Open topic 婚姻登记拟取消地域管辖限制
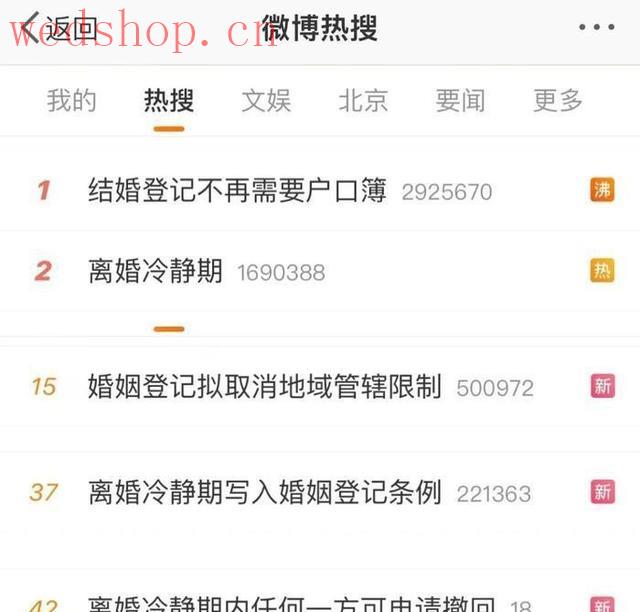 click(x=264, y=386)
